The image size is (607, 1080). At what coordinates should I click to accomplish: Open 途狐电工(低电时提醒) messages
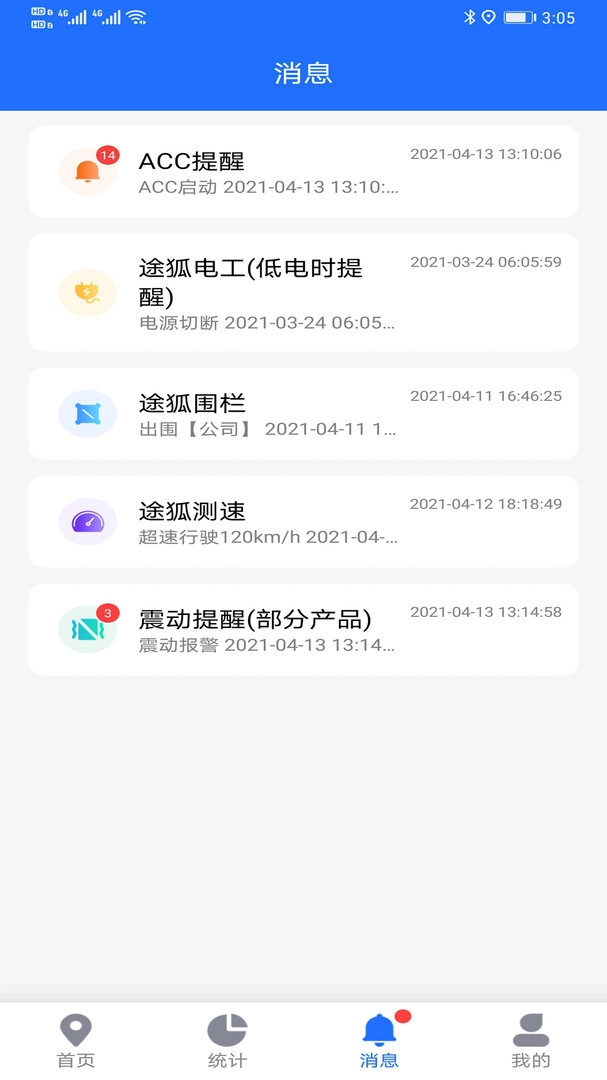click(302, 293)
